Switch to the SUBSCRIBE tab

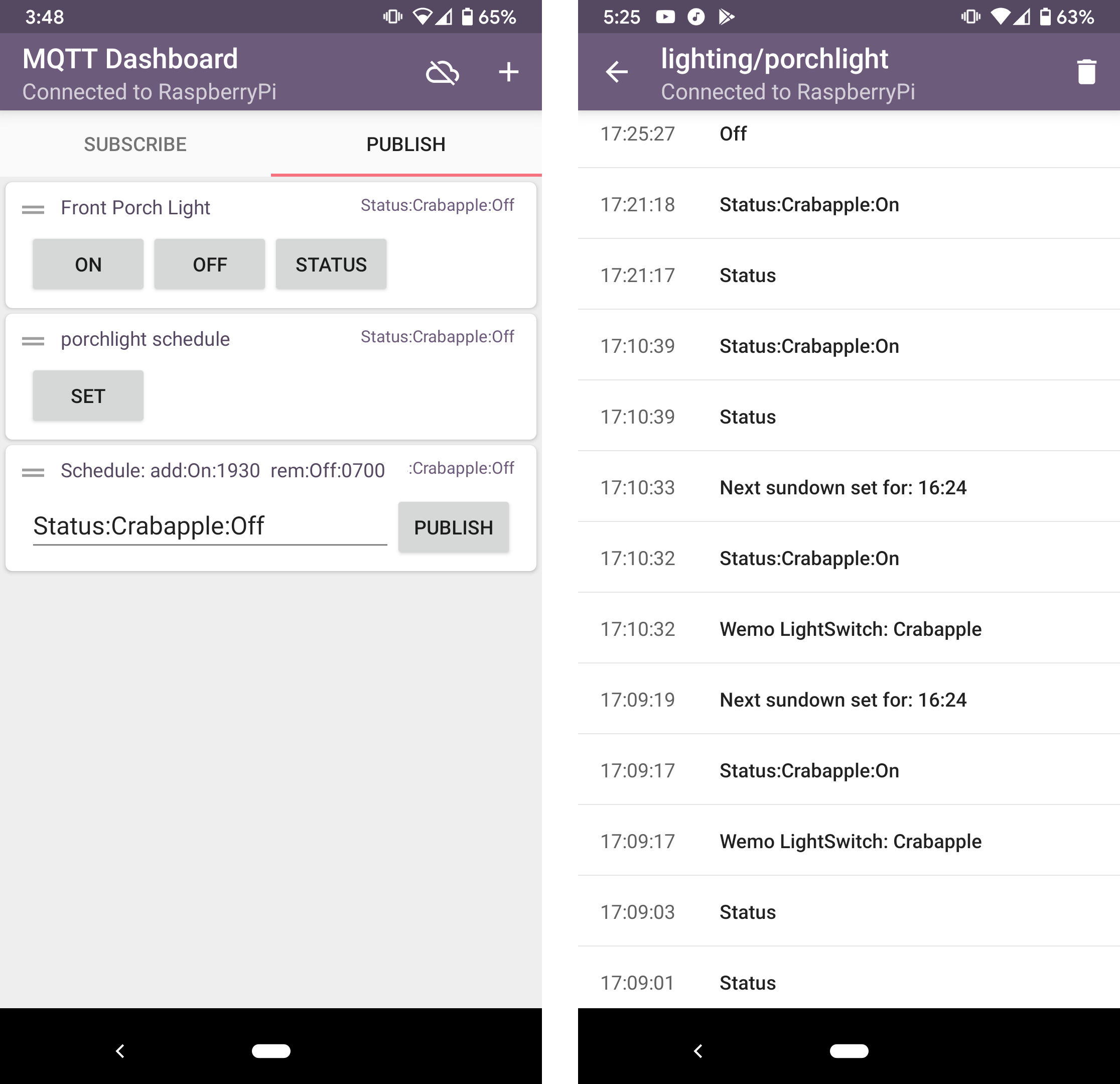point(135,145)
